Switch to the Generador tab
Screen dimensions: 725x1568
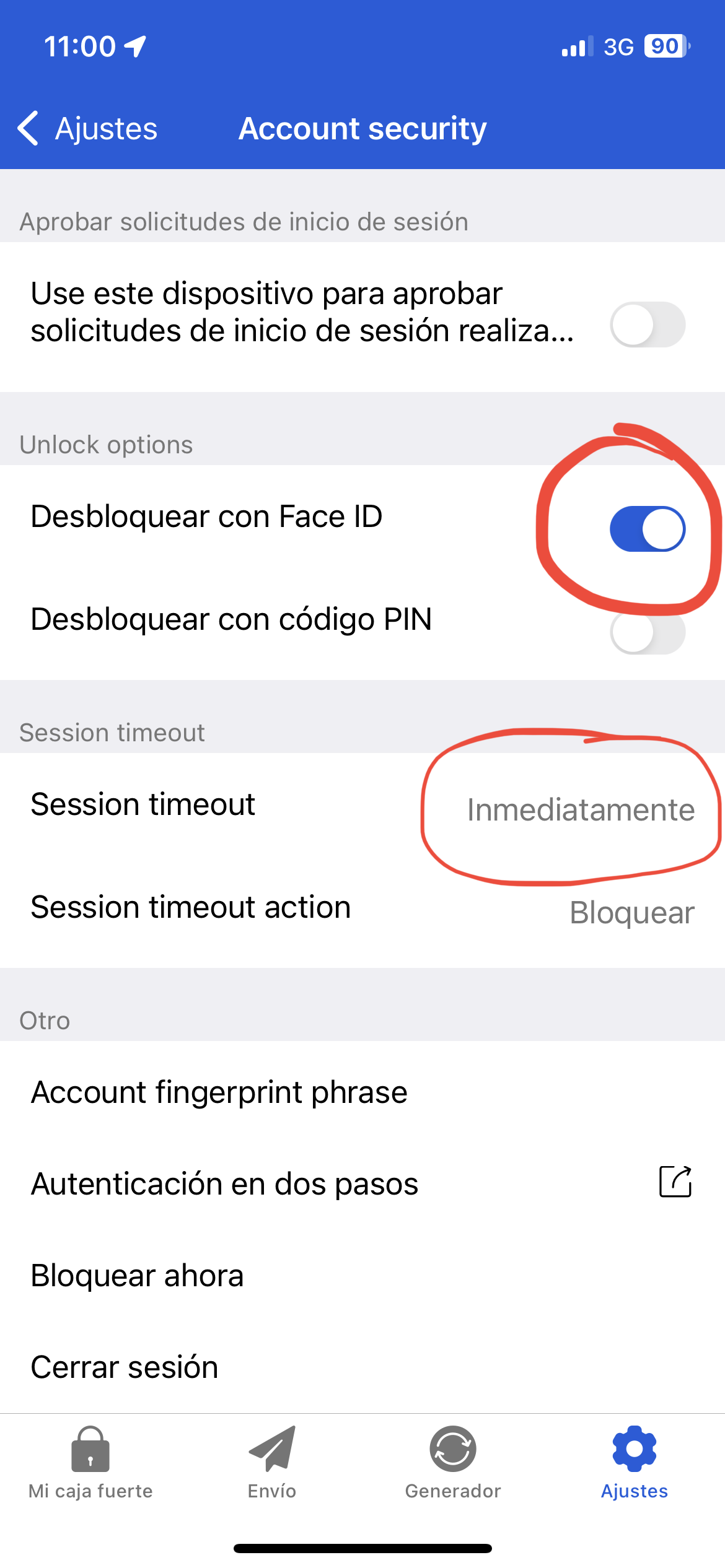453,1463
